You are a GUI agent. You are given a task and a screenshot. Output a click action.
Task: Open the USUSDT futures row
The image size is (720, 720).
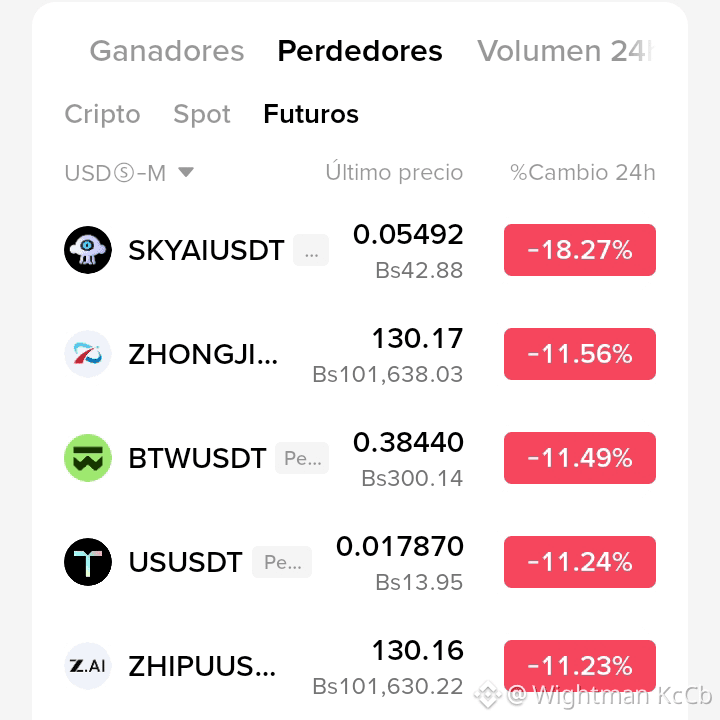point(360,562)
